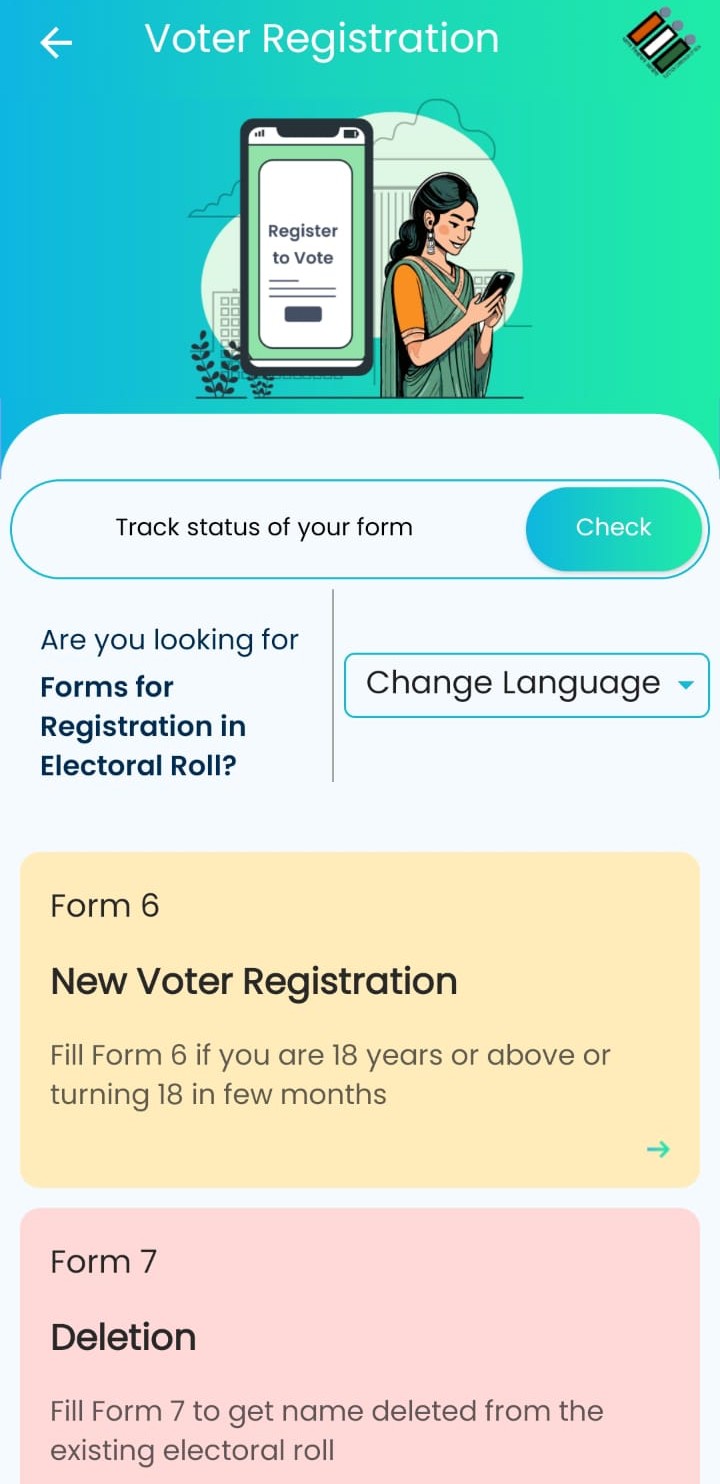This screenshot has height=1484, width=720.
Task: Go back using the top arrow
Action: (x=56, y=42)
